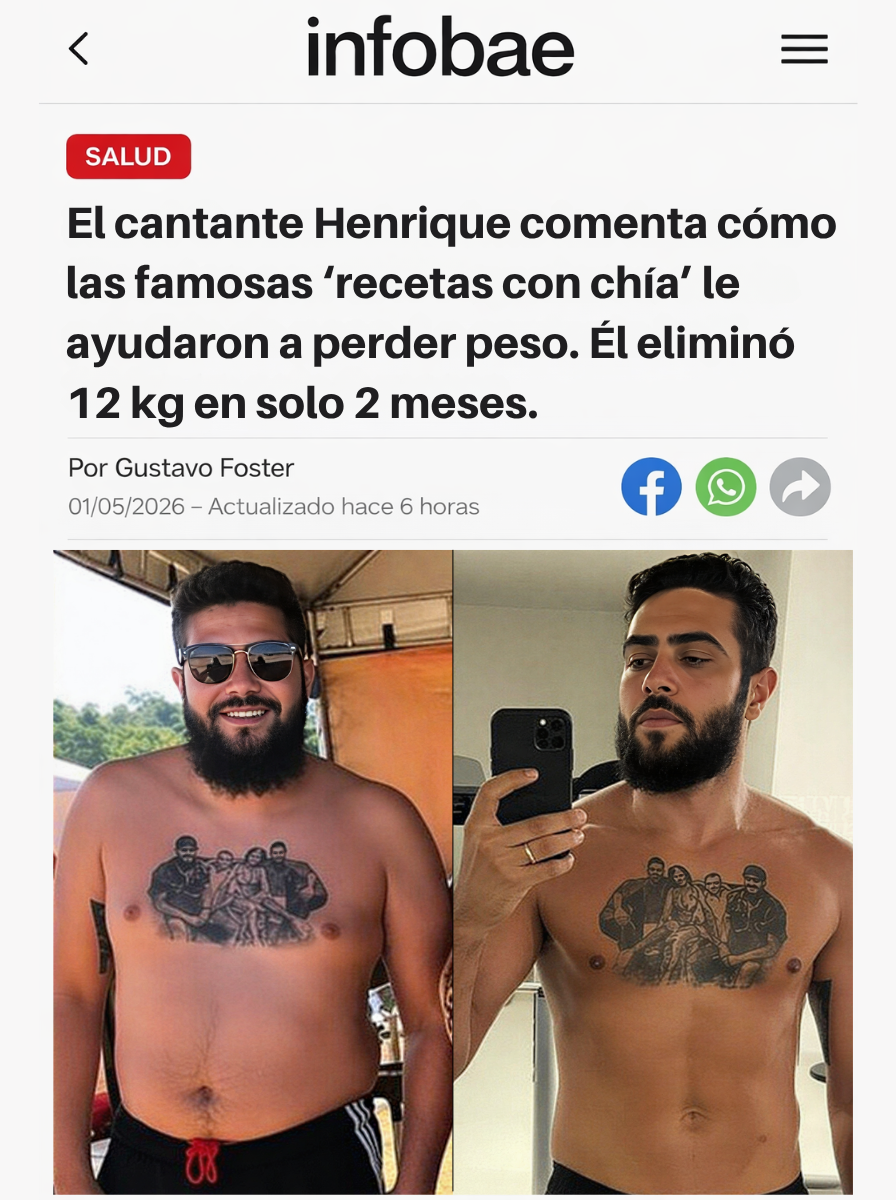Screen dimensions: 896x1200
Task: Go back using the top-left arrow
Action: coord(79,49)
